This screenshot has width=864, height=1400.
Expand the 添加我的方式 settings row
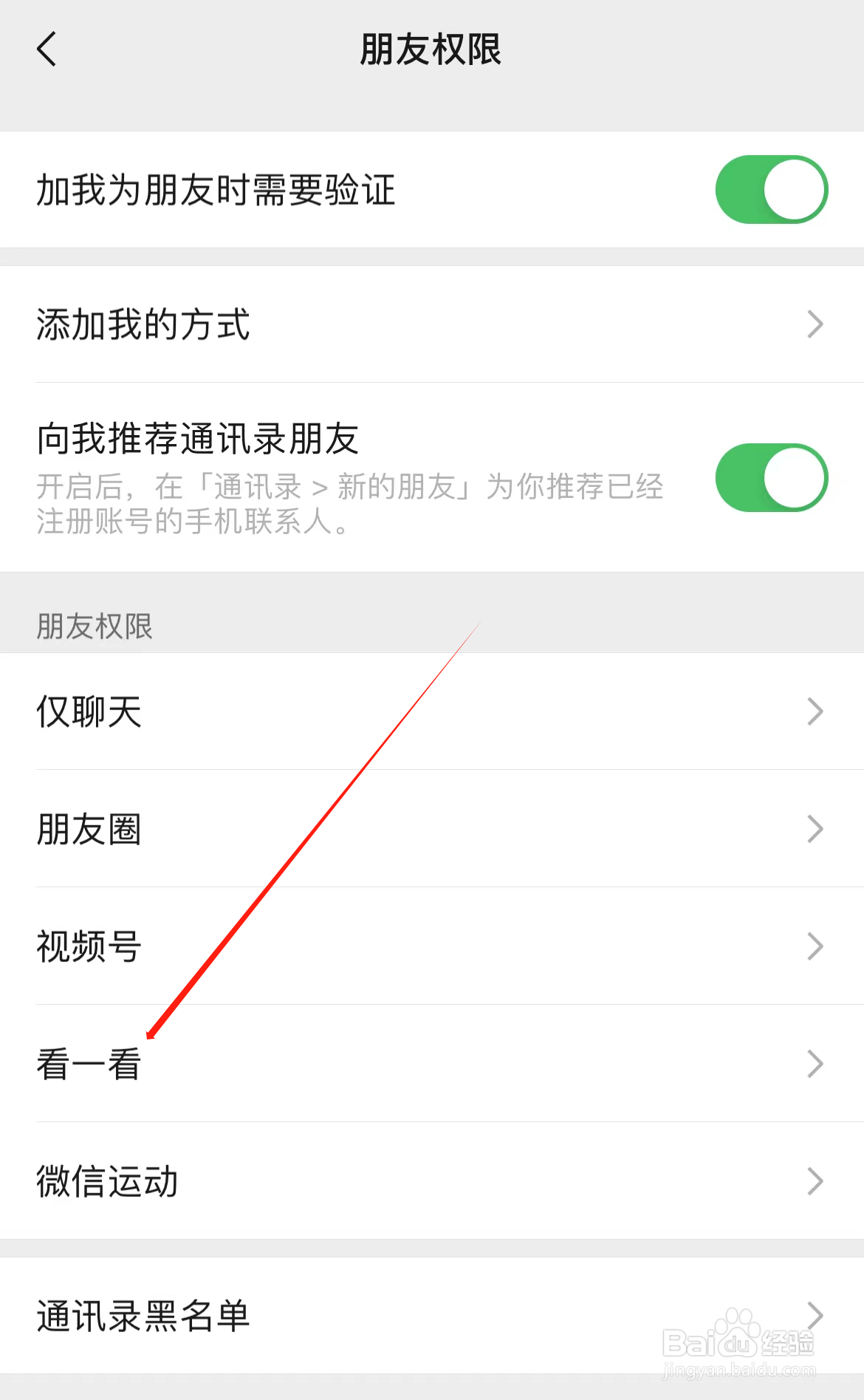[x=815, y=324]
